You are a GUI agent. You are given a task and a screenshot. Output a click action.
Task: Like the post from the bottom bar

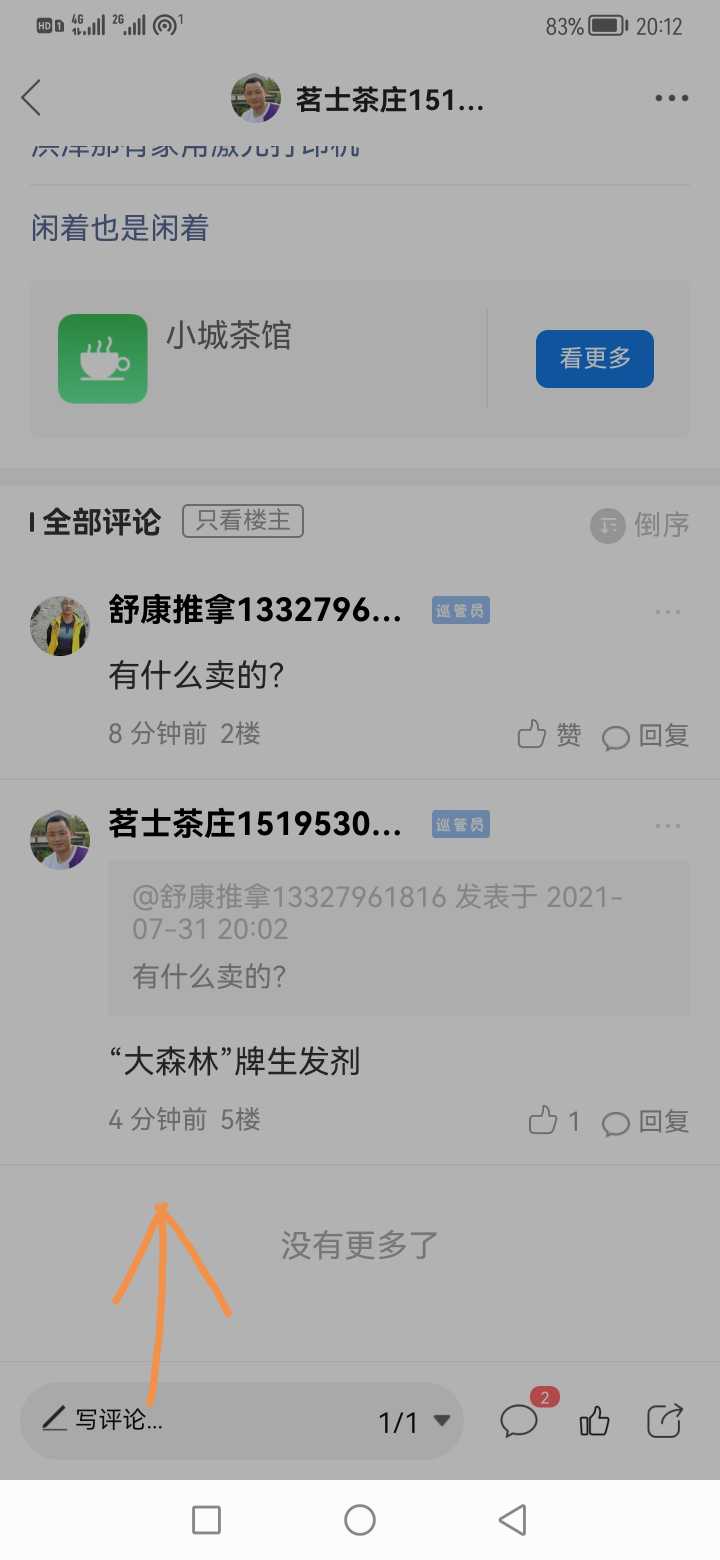click(x=595, y=1420)
